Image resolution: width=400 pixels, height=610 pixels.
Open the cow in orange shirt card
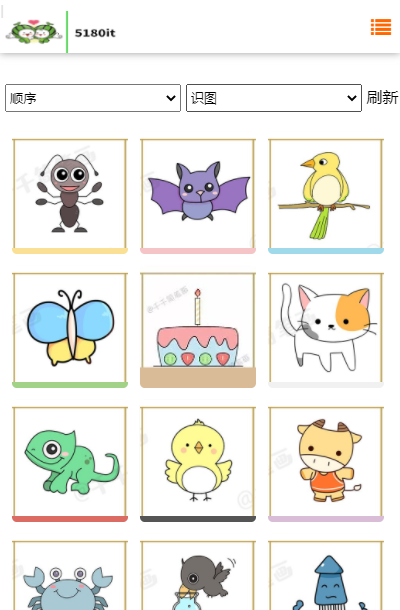click(x=326, y=464)
